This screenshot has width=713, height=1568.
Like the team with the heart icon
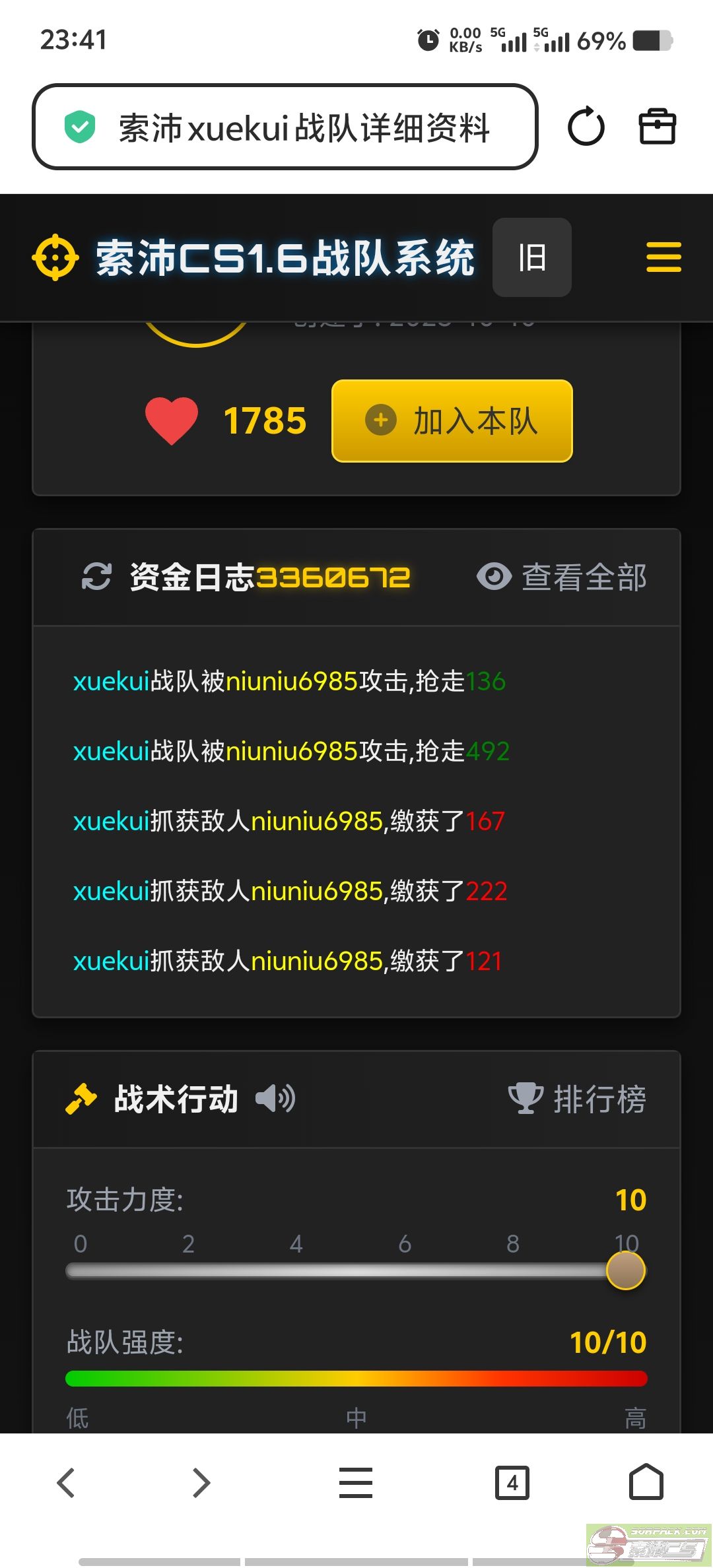point(172,420)
